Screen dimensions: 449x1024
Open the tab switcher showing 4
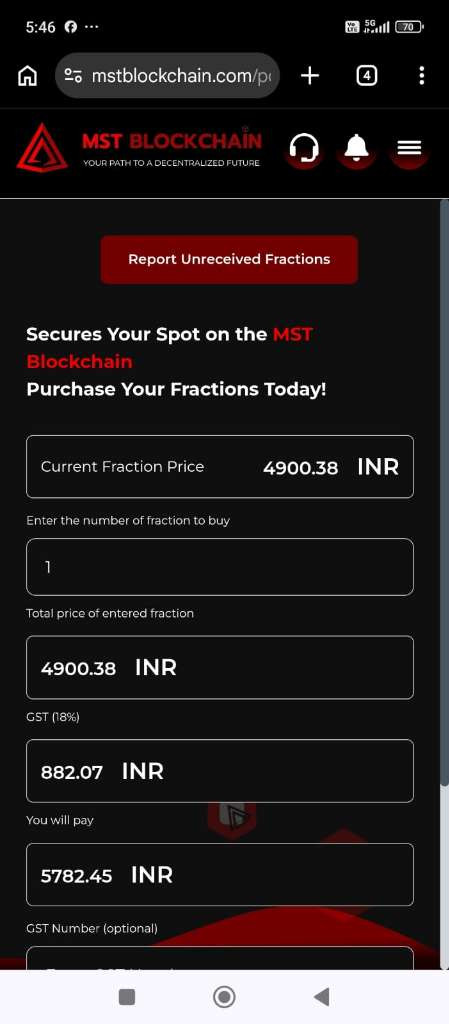(x=367, y=76)
